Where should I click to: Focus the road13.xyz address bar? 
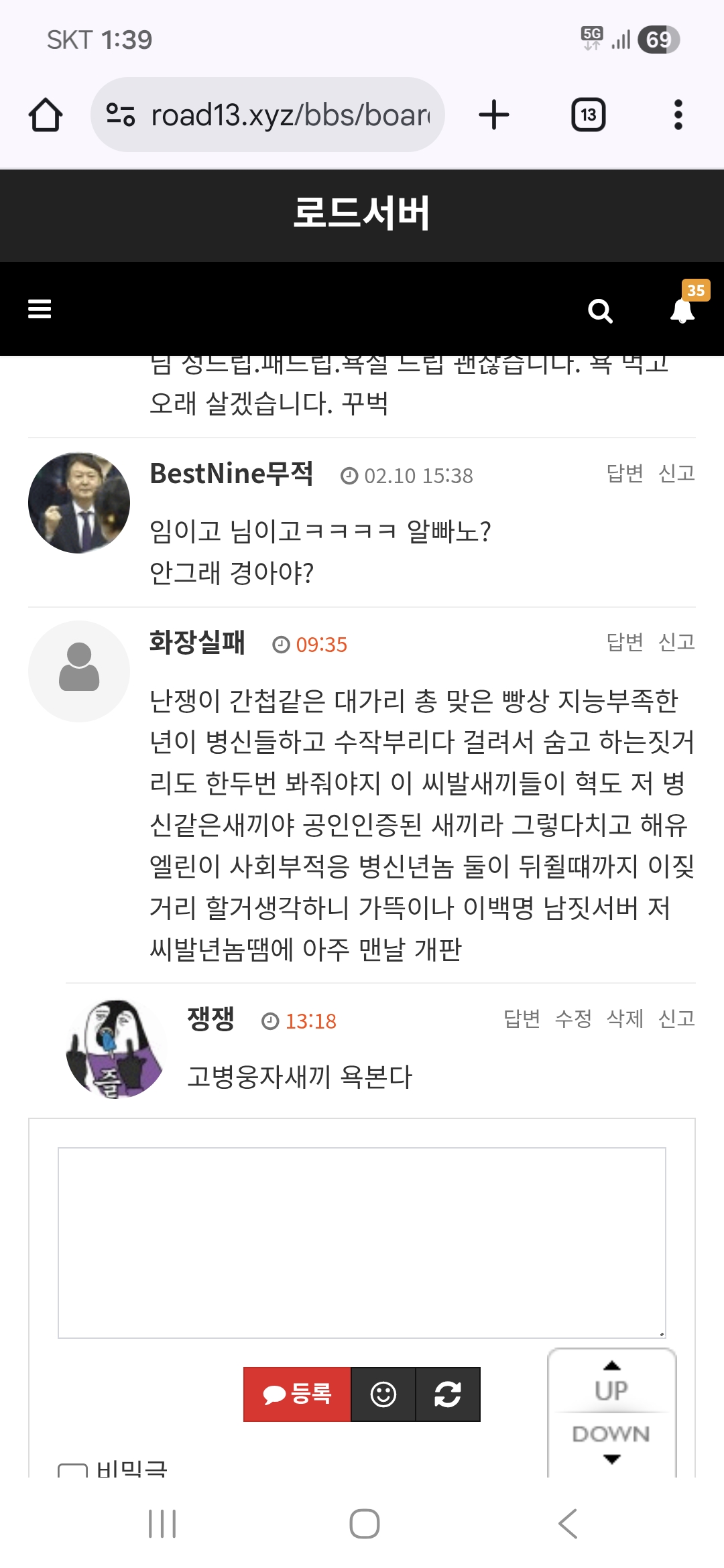pos(268,115)
